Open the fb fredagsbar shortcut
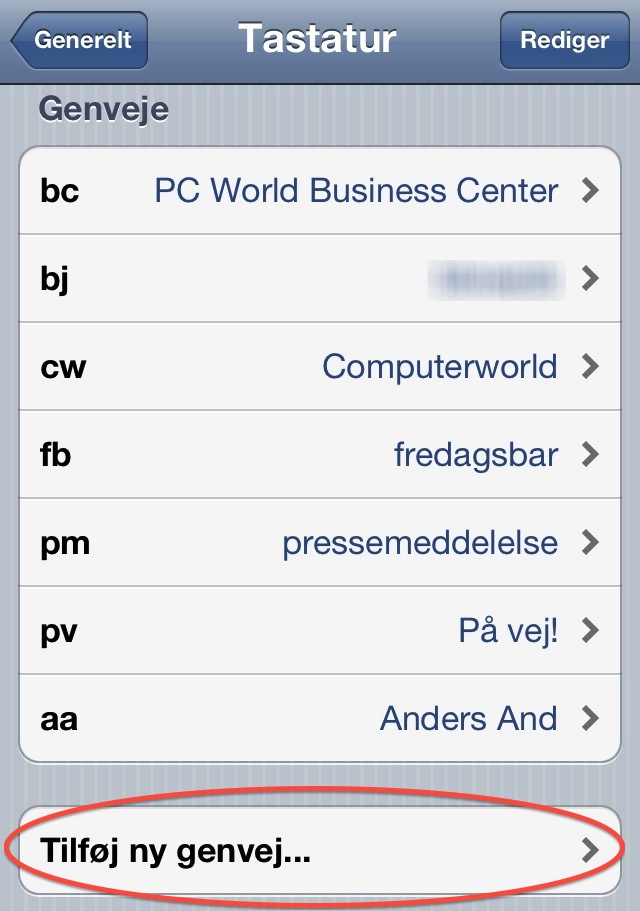 tap(320, 454)
